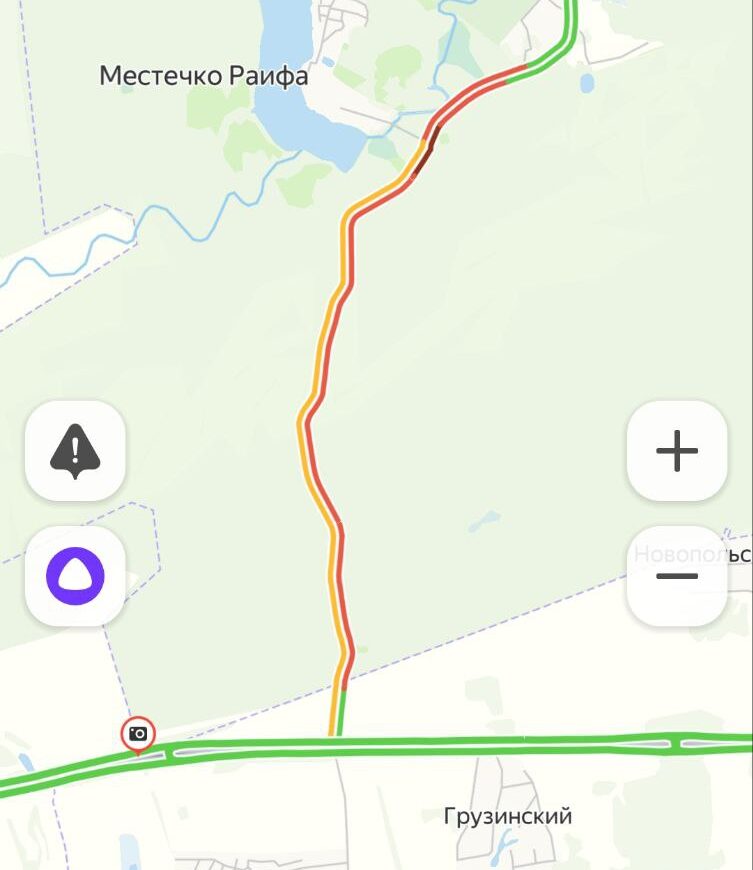Zoom out of the map
The height and width of the screenshot is (870, 753).
pyautogui.click(x=677, y=576)
